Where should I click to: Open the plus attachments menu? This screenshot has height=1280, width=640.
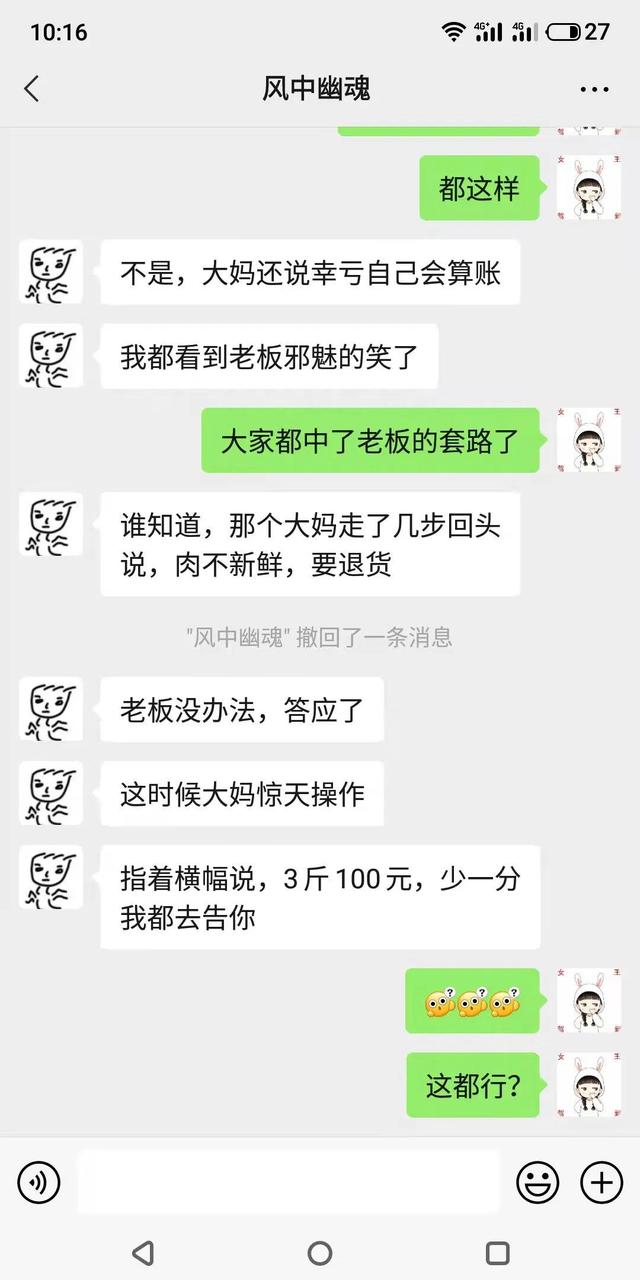601,1183
